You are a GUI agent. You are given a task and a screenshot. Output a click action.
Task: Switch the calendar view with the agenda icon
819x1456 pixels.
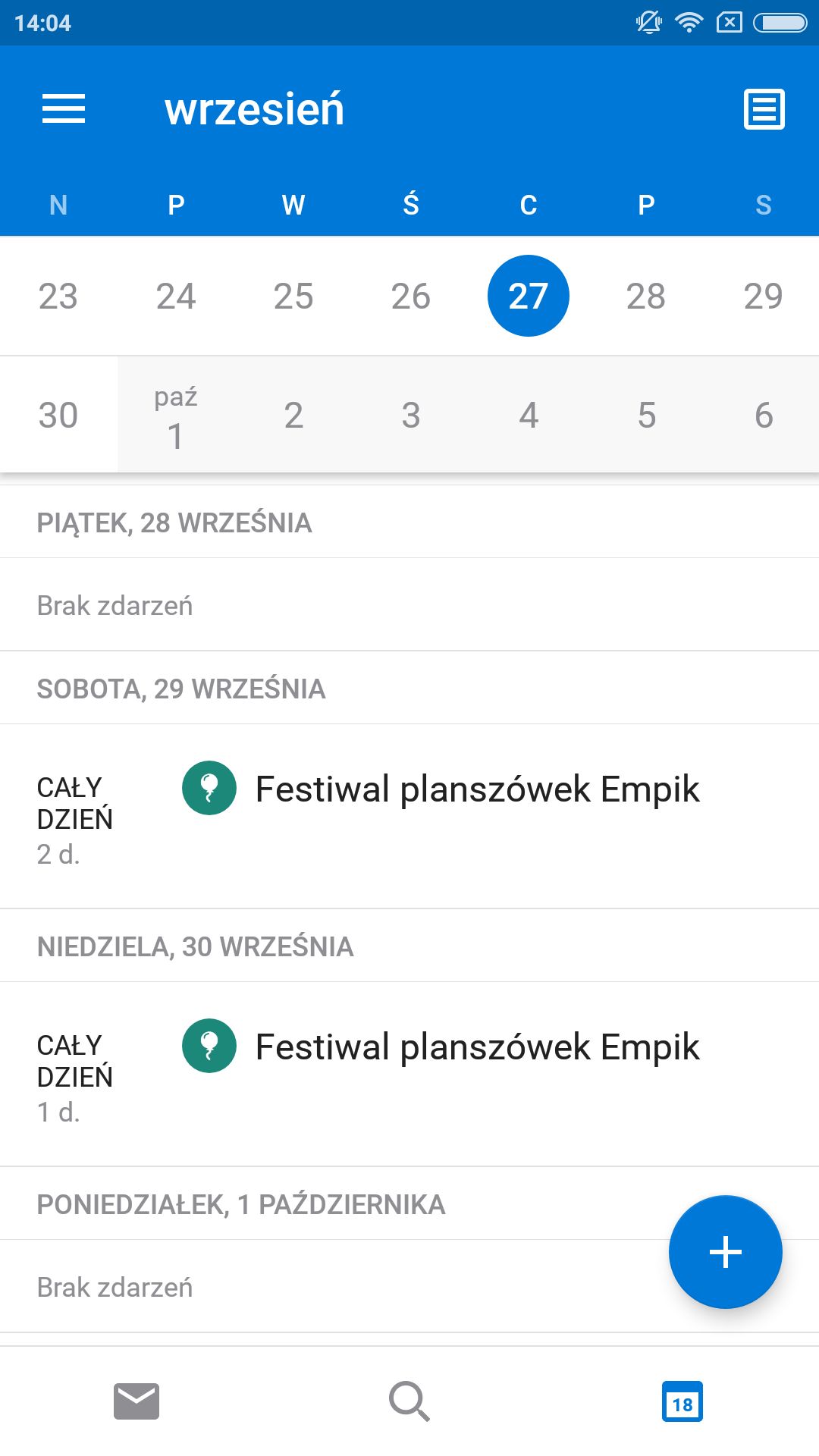click(764, 109)
